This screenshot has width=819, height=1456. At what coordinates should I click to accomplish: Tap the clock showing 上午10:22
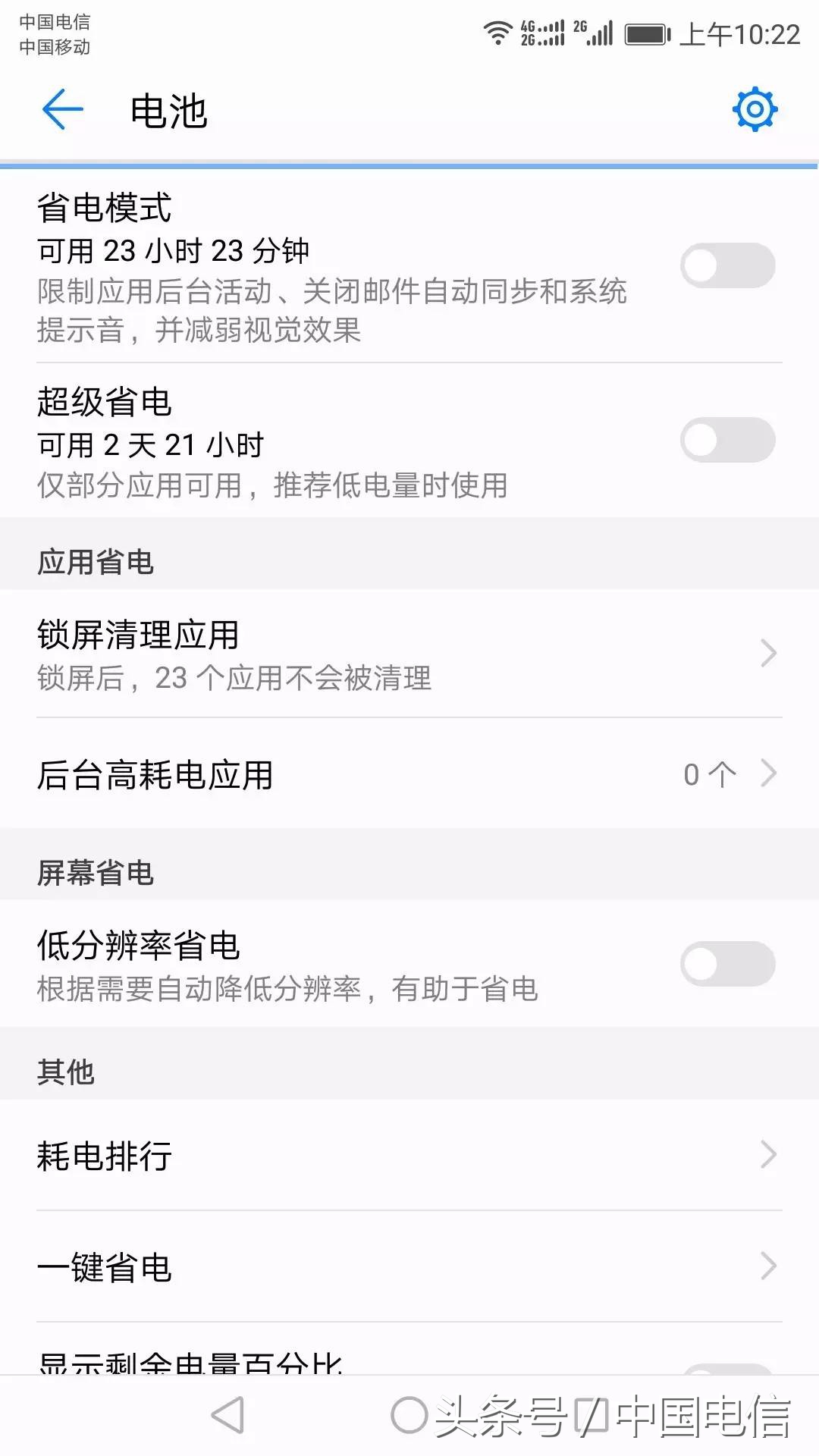coord(739,32)
